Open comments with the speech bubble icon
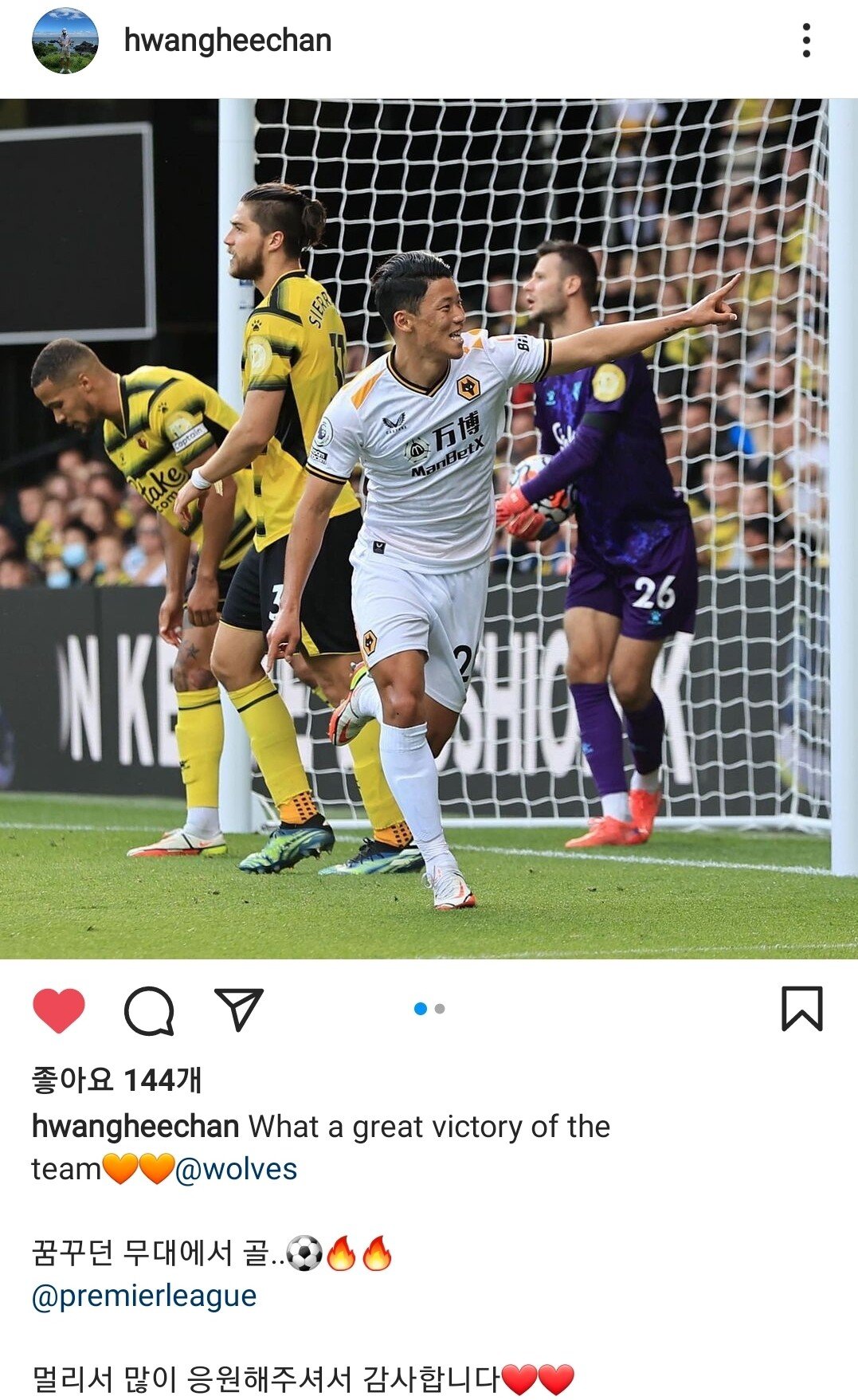 tap(149, 1010)
